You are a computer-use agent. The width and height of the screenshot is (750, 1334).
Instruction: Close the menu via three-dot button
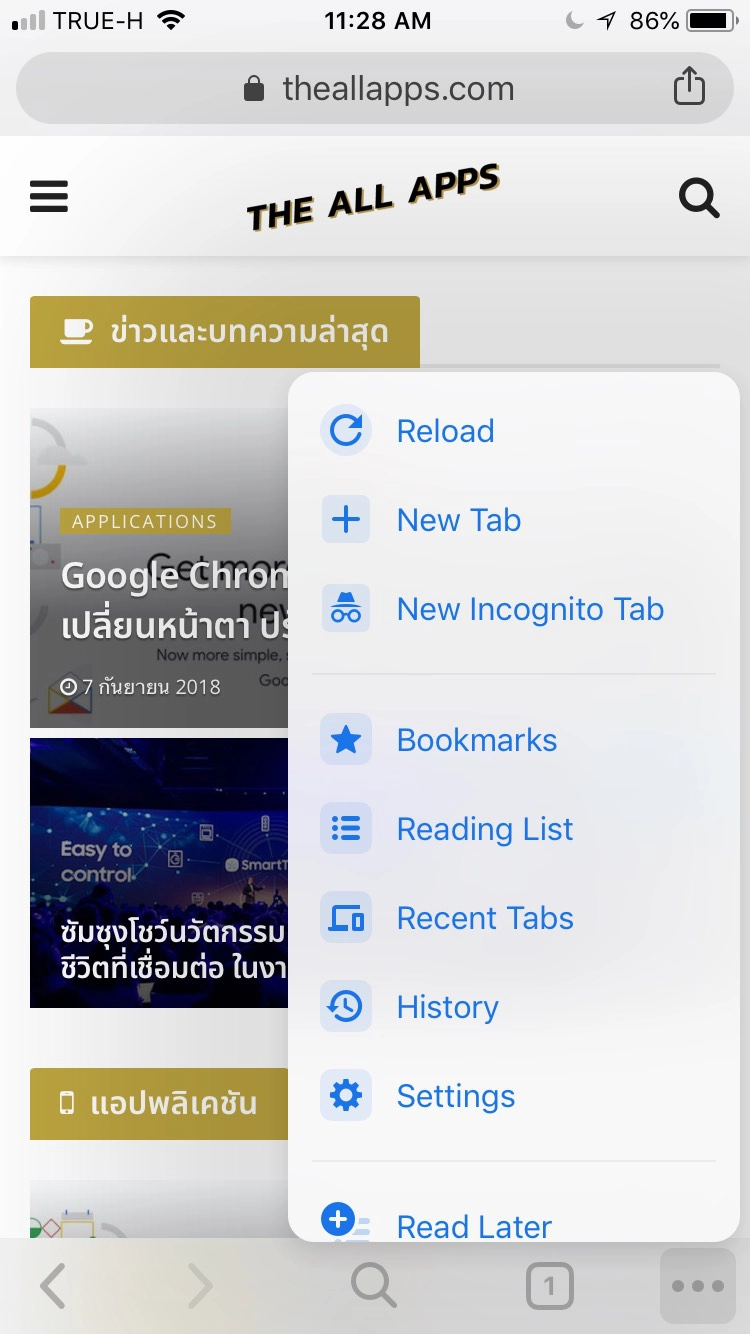(x=698, y=1286)
